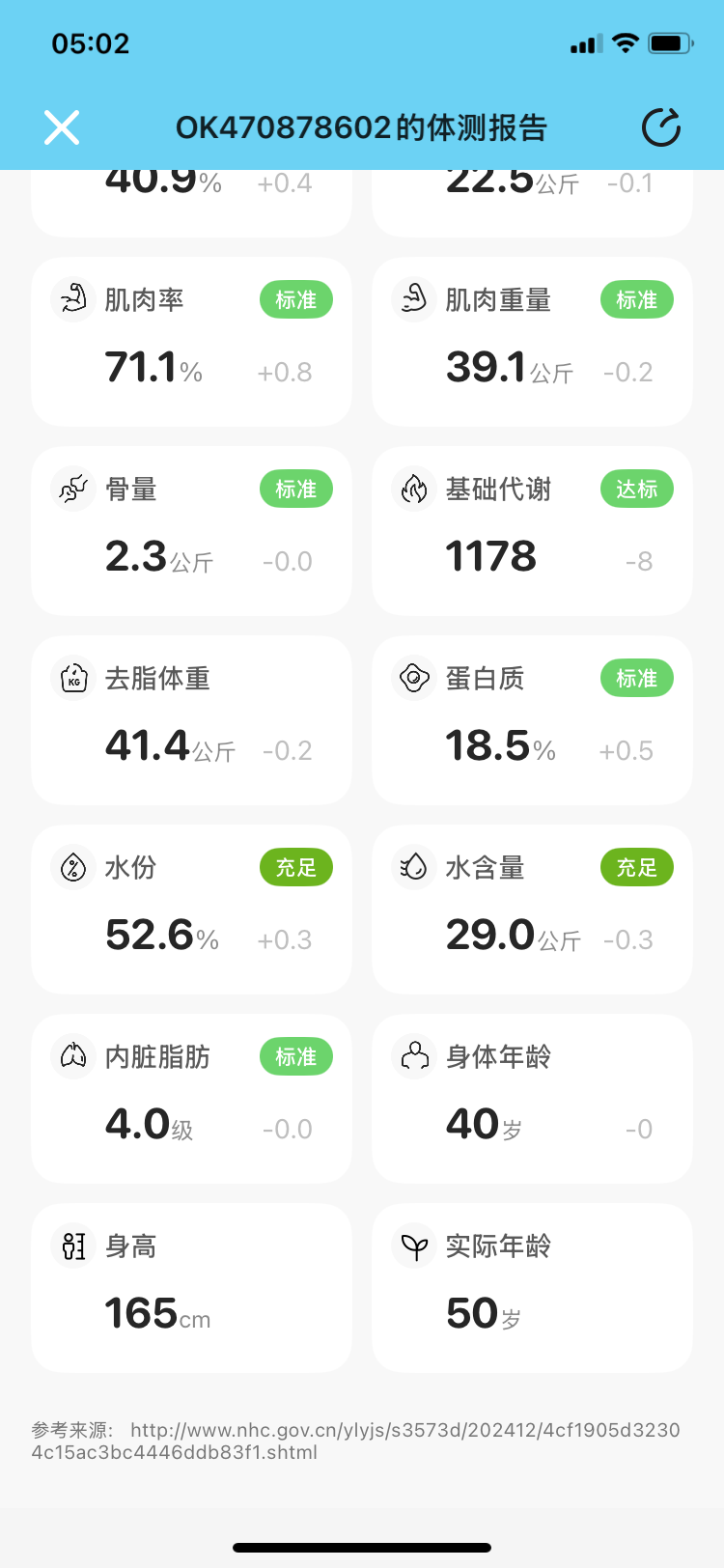
Task: Open the 肌肉率 metric card
Action: pyautogui.click(x=191, y=342)
